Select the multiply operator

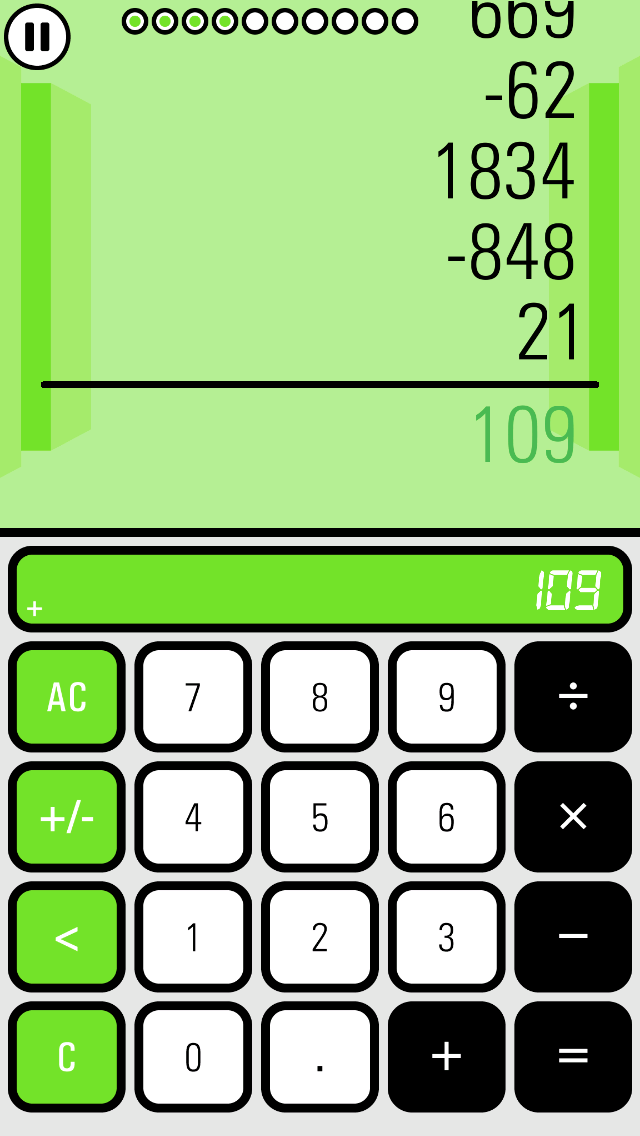point(573,816)
